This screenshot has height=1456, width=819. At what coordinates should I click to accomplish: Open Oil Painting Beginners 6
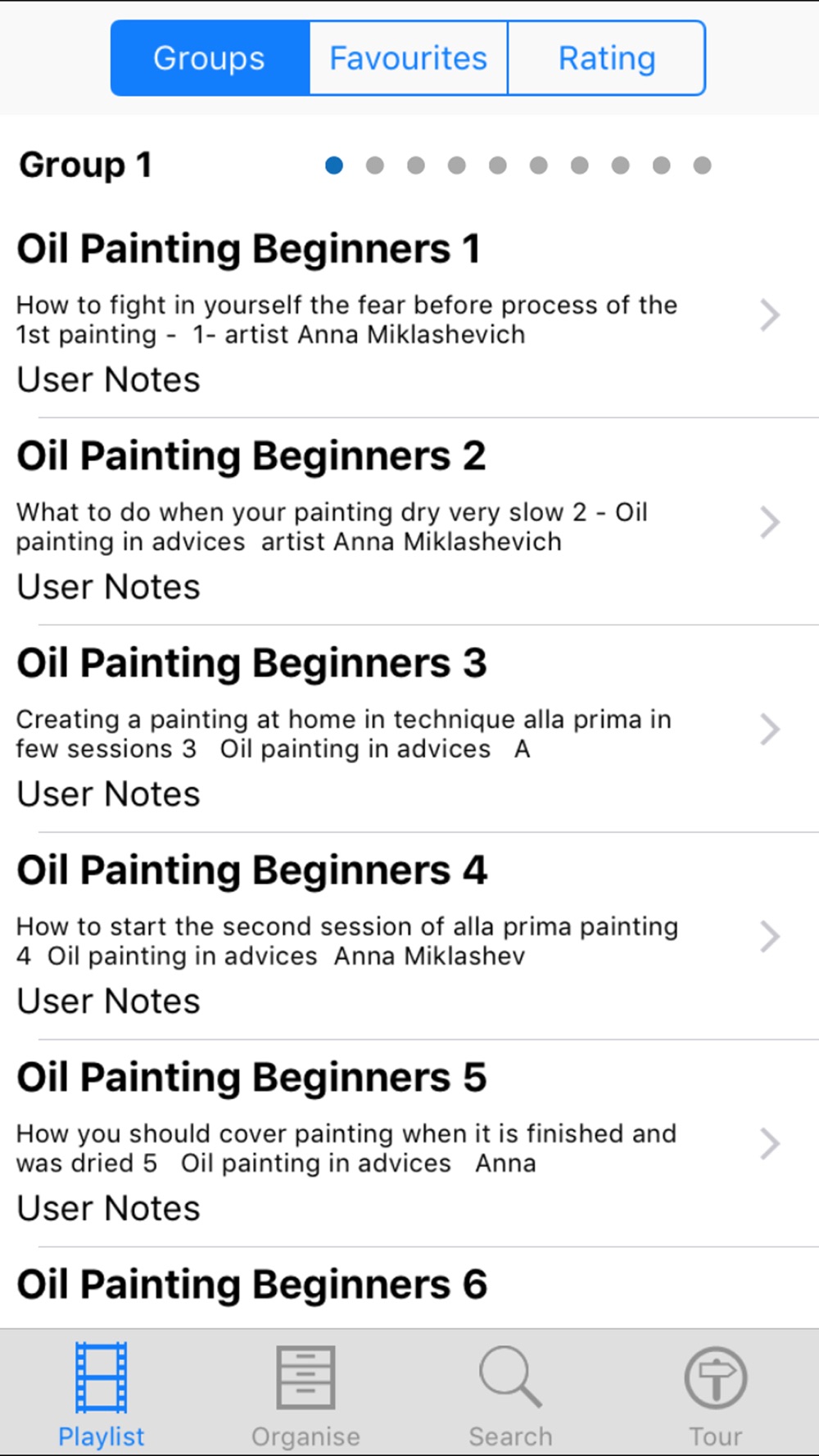click(x=409, y=1287)
